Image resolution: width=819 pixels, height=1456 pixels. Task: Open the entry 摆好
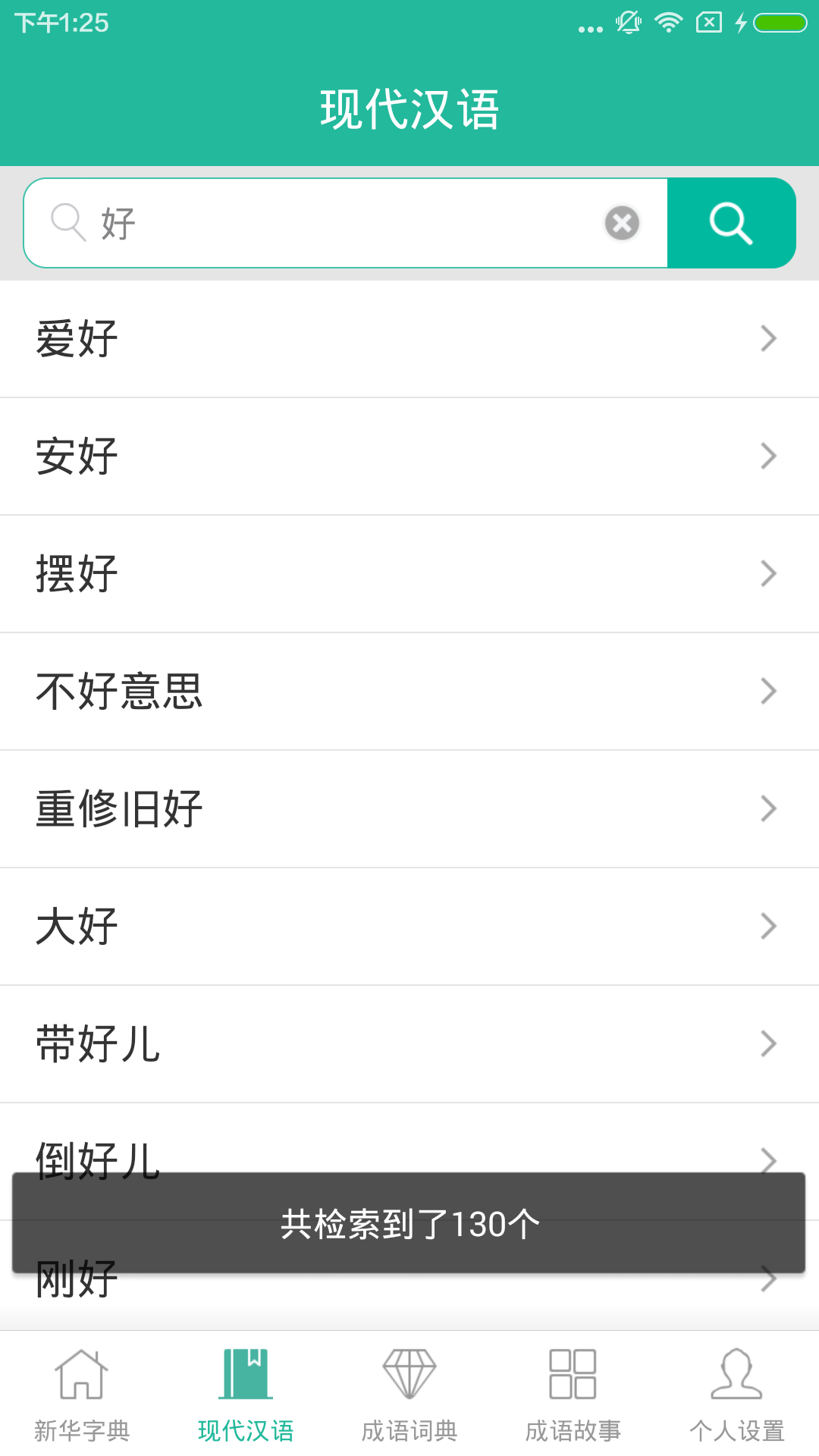click(x=409, y=574)
